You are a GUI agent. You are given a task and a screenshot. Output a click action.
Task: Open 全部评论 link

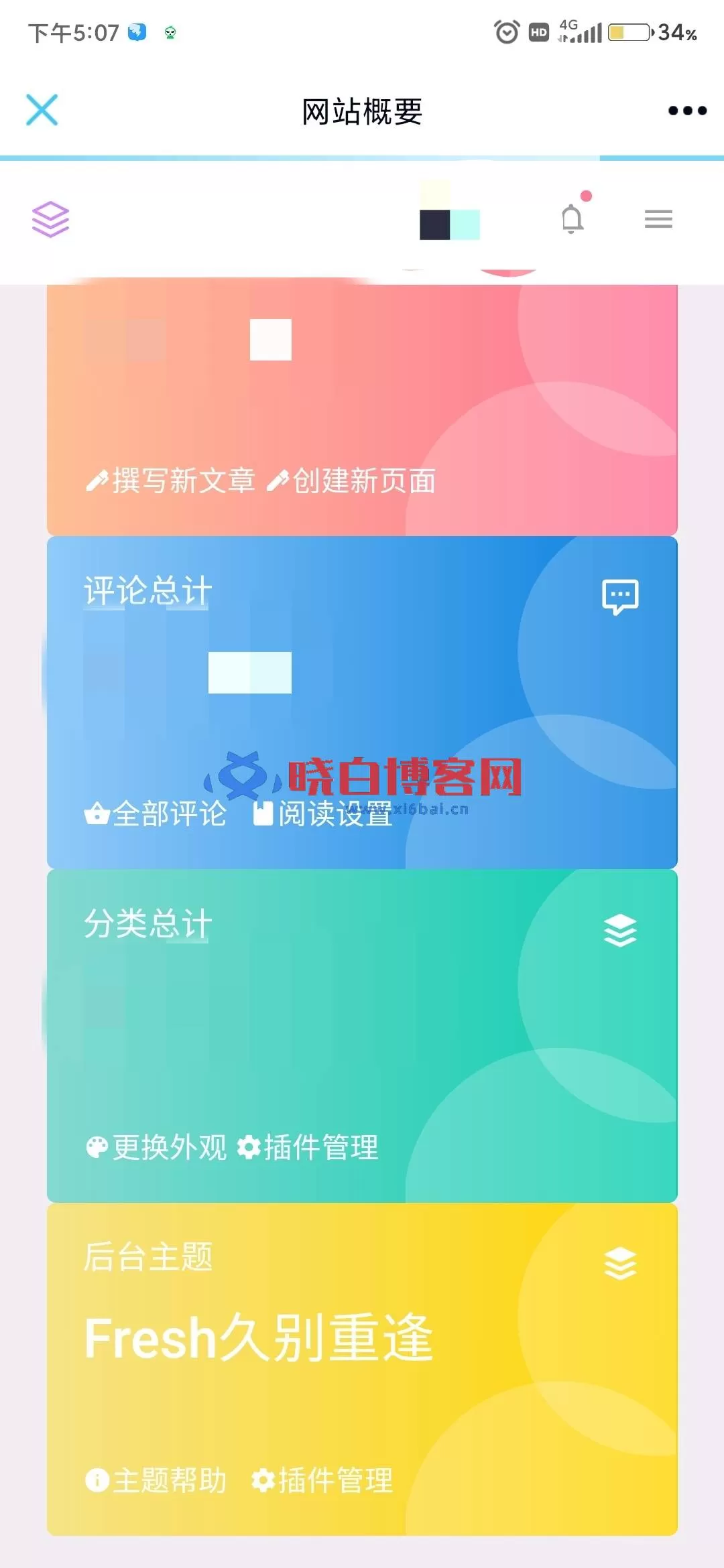pos(156,813)
